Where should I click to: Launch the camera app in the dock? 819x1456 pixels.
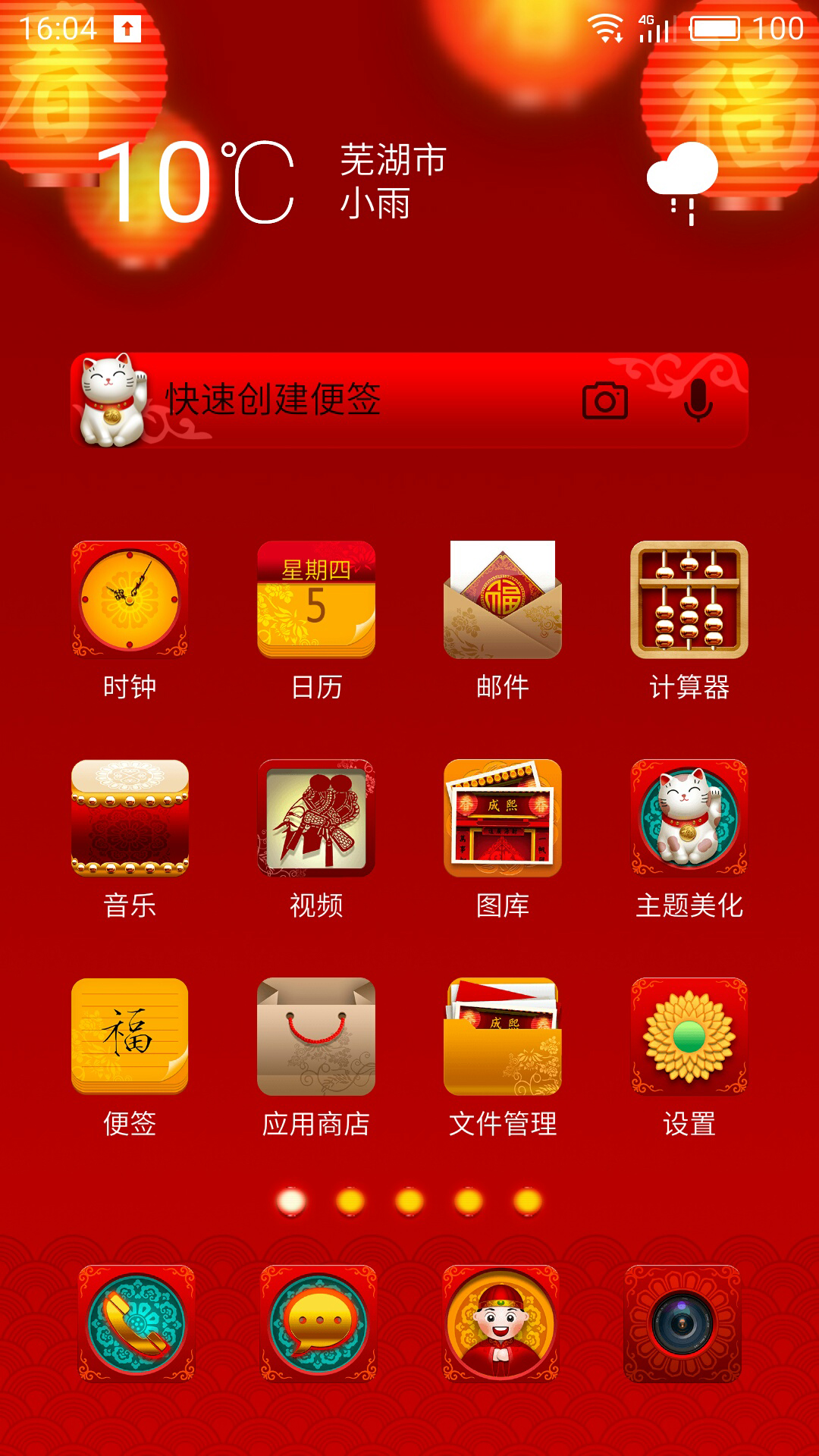[682, 1323]
